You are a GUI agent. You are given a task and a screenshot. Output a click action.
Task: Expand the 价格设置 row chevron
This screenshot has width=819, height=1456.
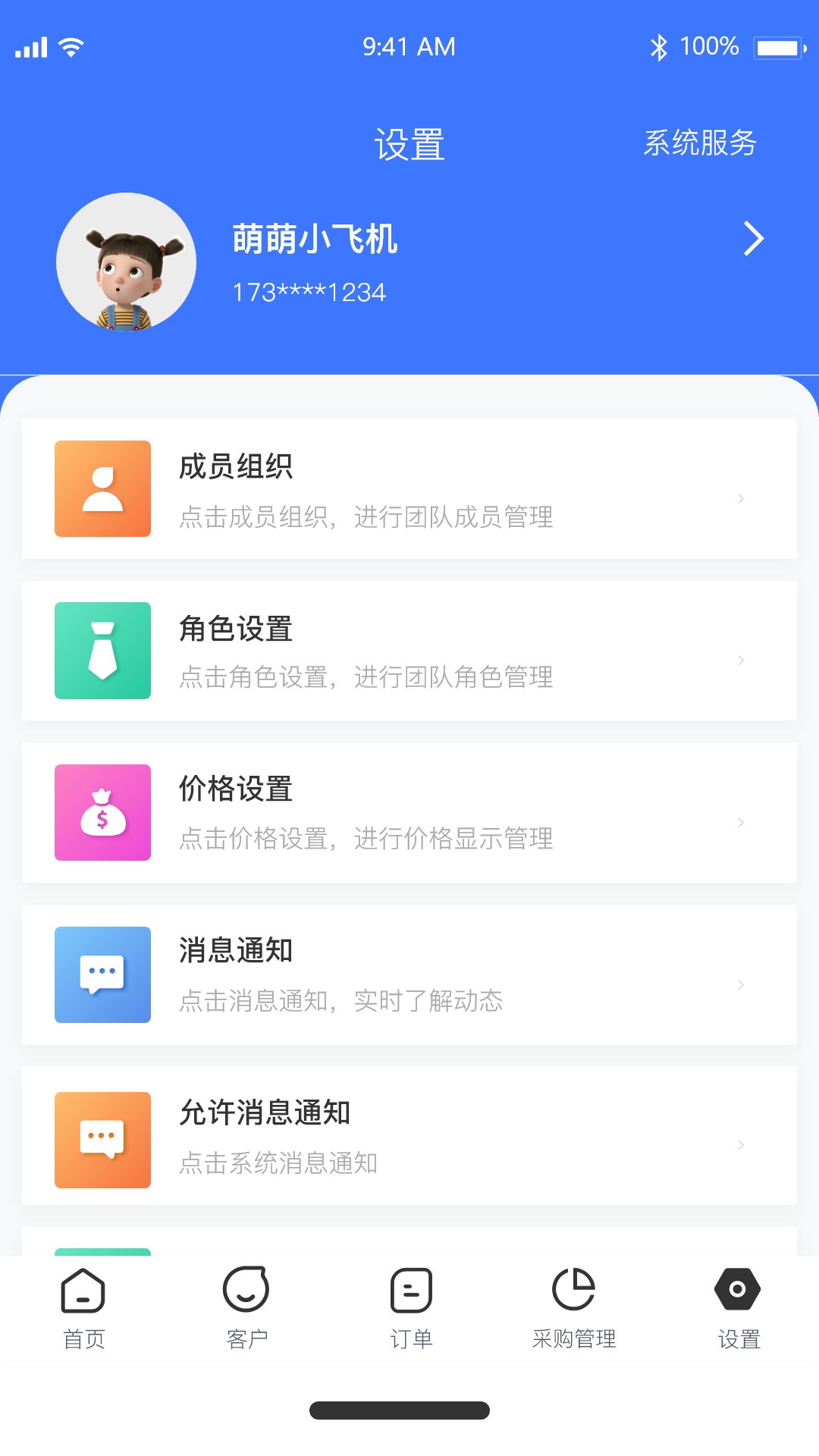(740, 823)
